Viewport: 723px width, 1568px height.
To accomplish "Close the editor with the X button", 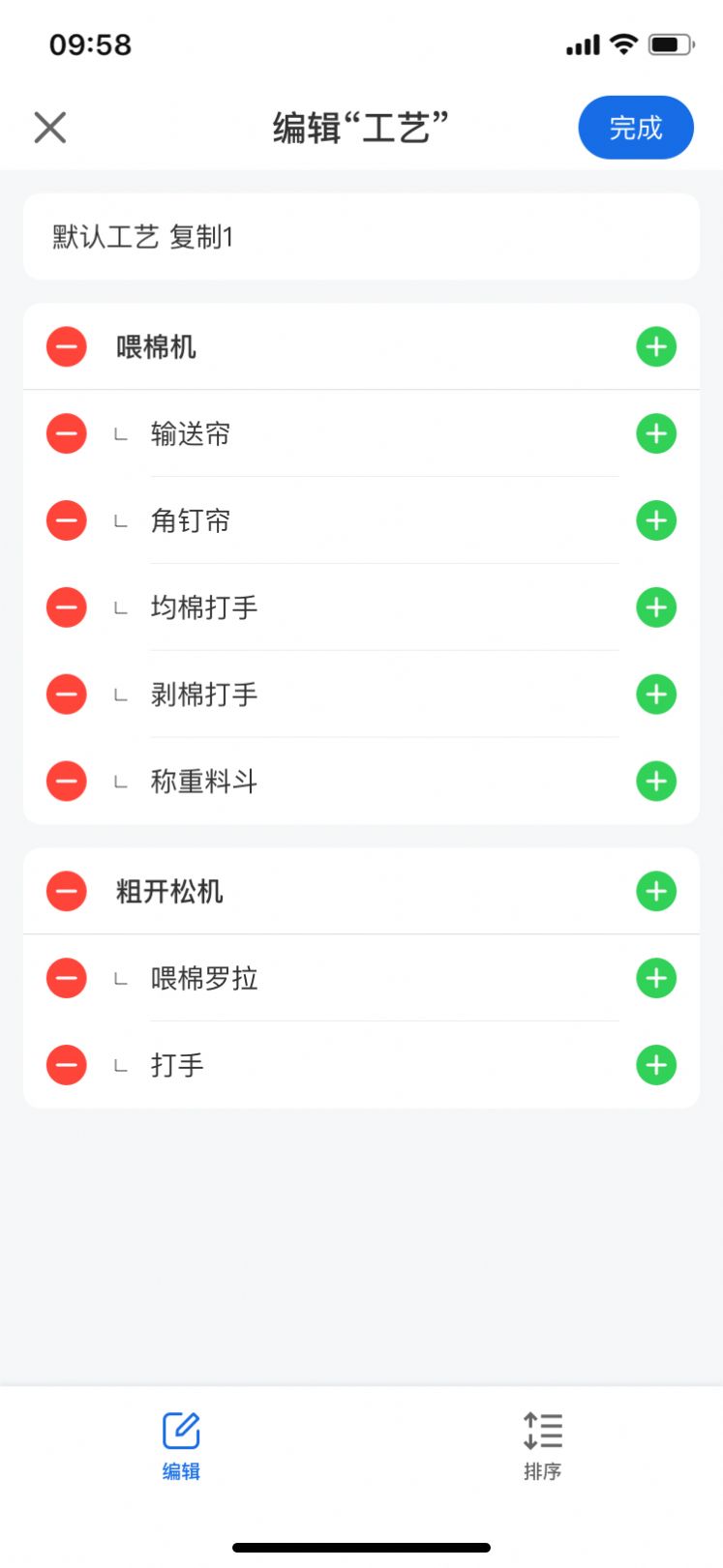I will [49, 127].
